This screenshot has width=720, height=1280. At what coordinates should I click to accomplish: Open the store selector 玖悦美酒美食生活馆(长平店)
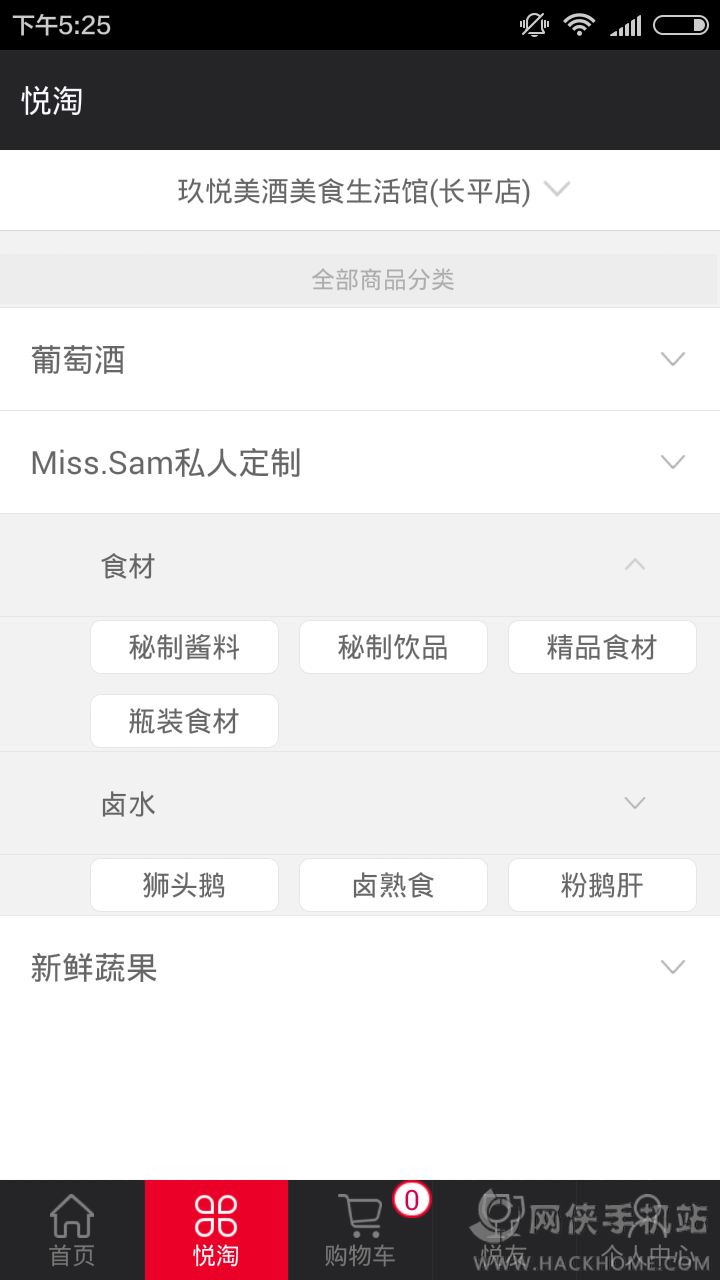tap(372, 190)
